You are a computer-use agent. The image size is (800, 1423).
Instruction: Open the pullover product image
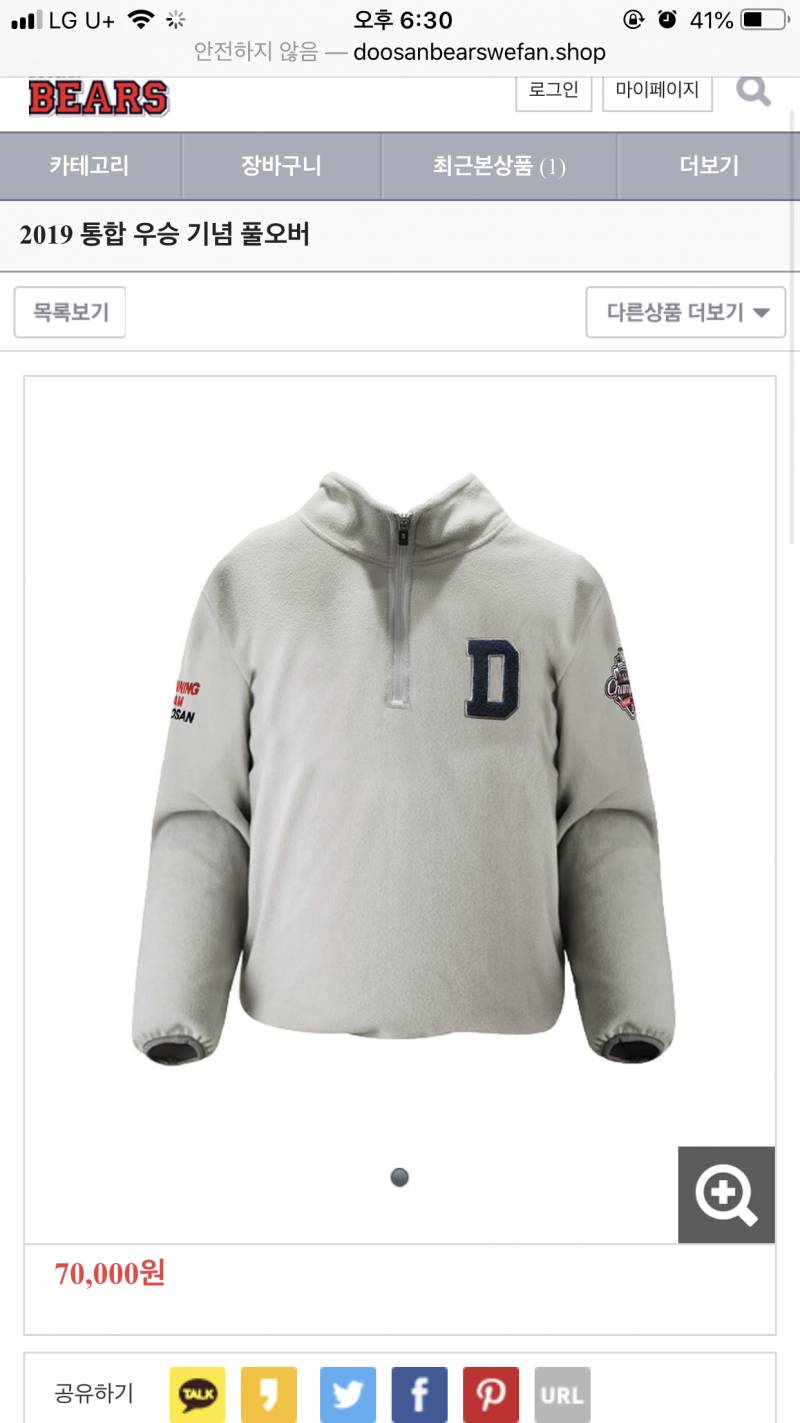coord(400,760)
